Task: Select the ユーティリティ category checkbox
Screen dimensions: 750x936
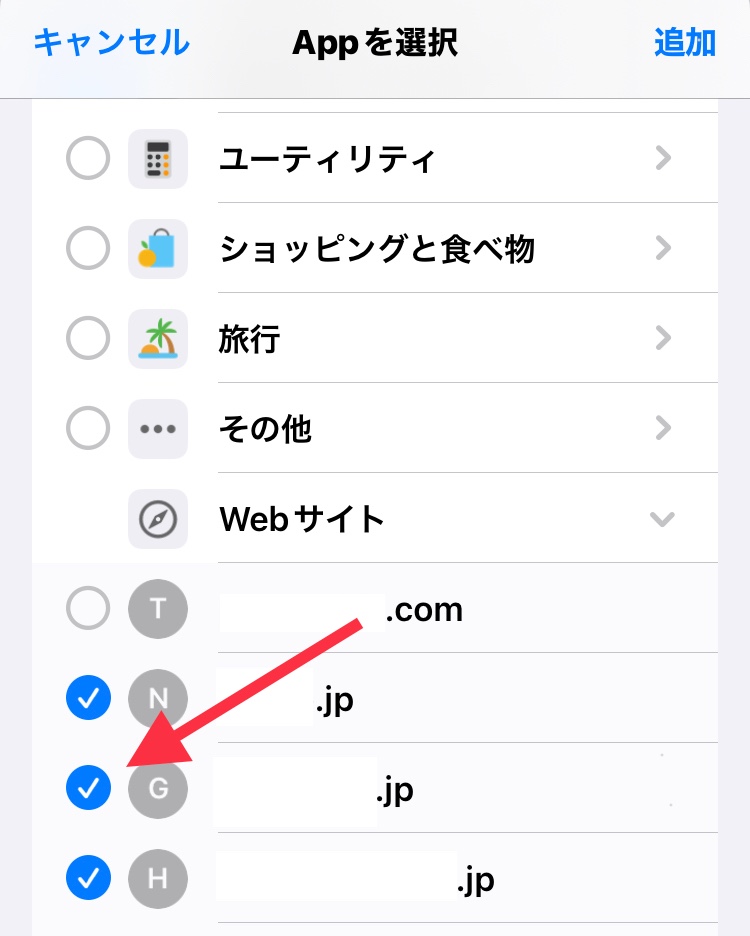Action: (x=88, y=159)
